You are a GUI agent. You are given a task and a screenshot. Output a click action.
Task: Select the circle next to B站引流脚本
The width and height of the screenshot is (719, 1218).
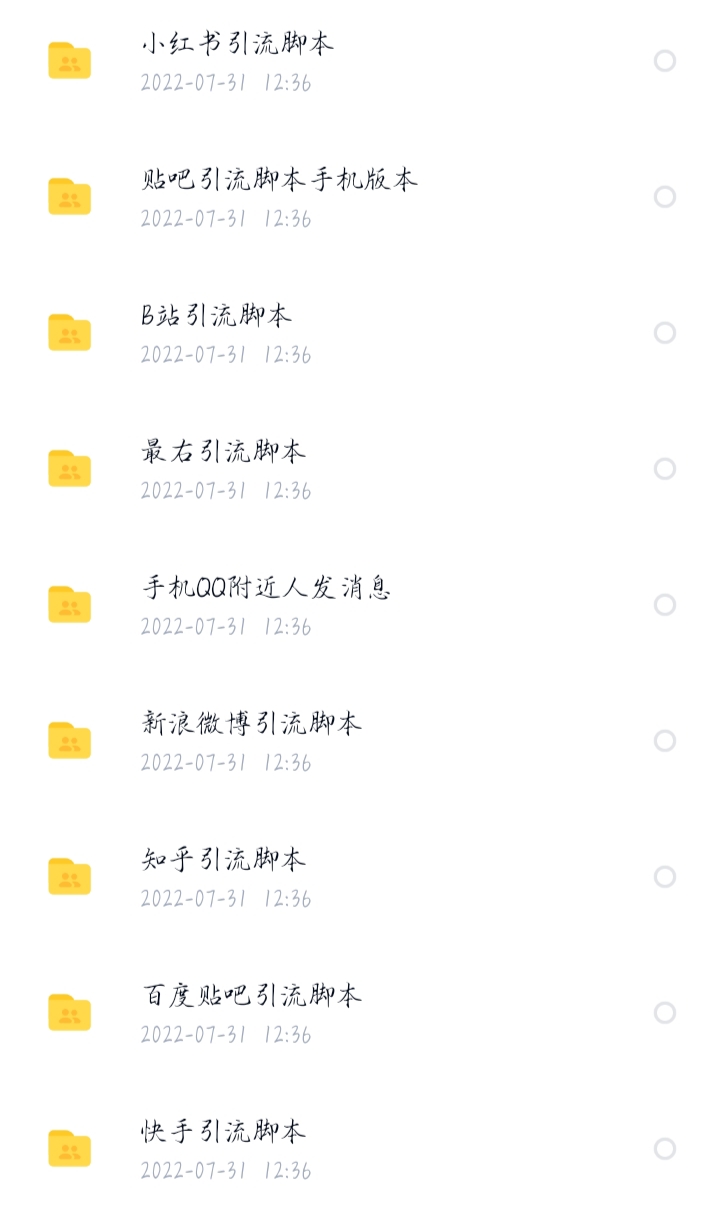(x=665, y=333)
